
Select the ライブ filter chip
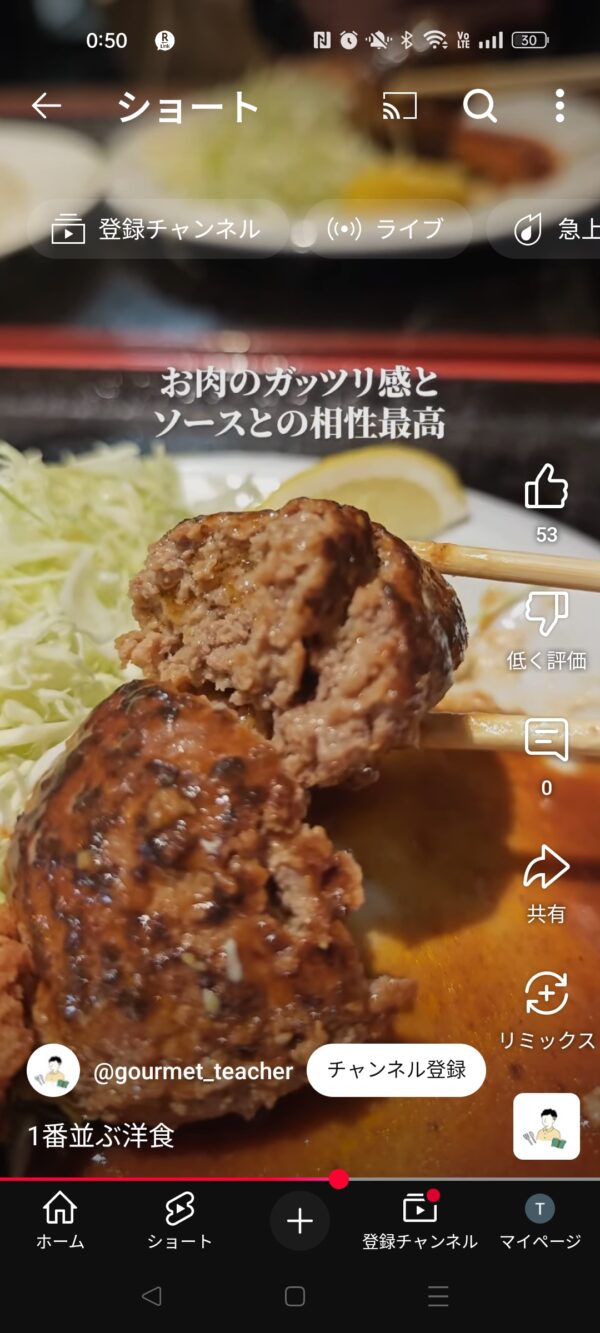point(386,229)
